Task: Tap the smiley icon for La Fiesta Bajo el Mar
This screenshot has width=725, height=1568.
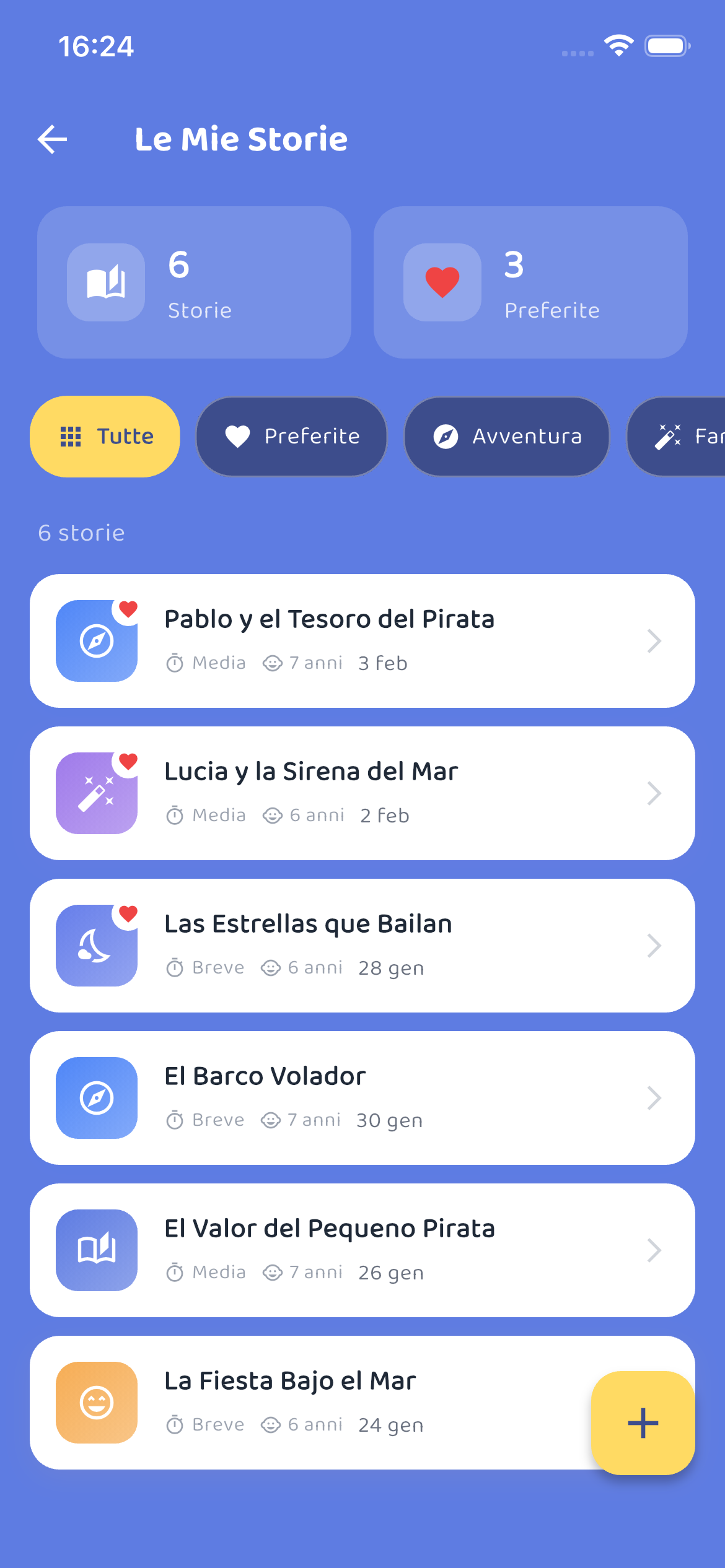Action: pyautogui.click(x=96, y=1403)
